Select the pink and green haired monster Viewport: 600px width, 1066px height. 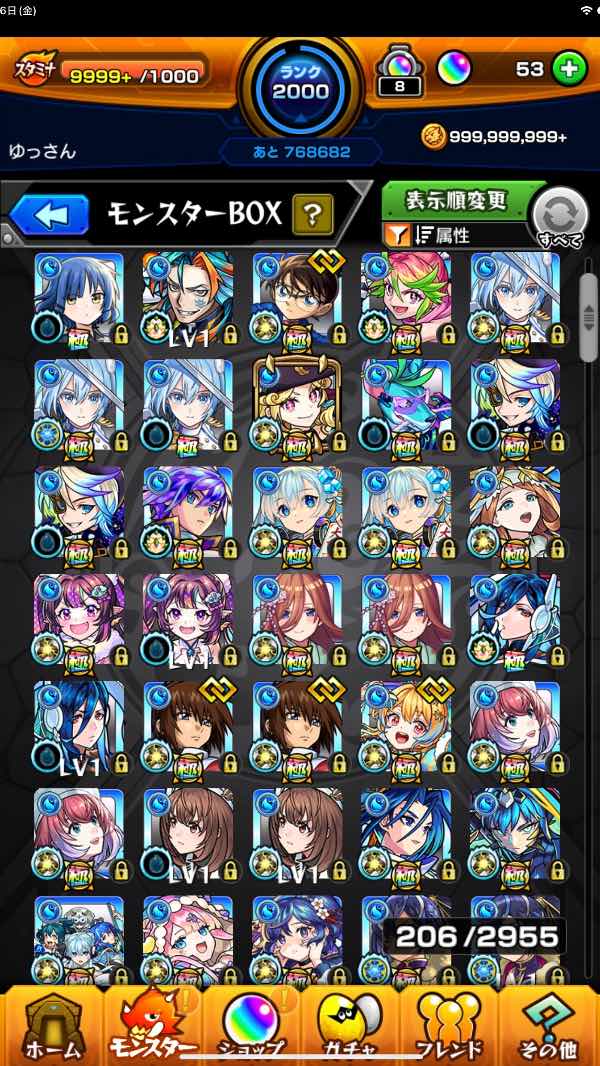[406, 298]
